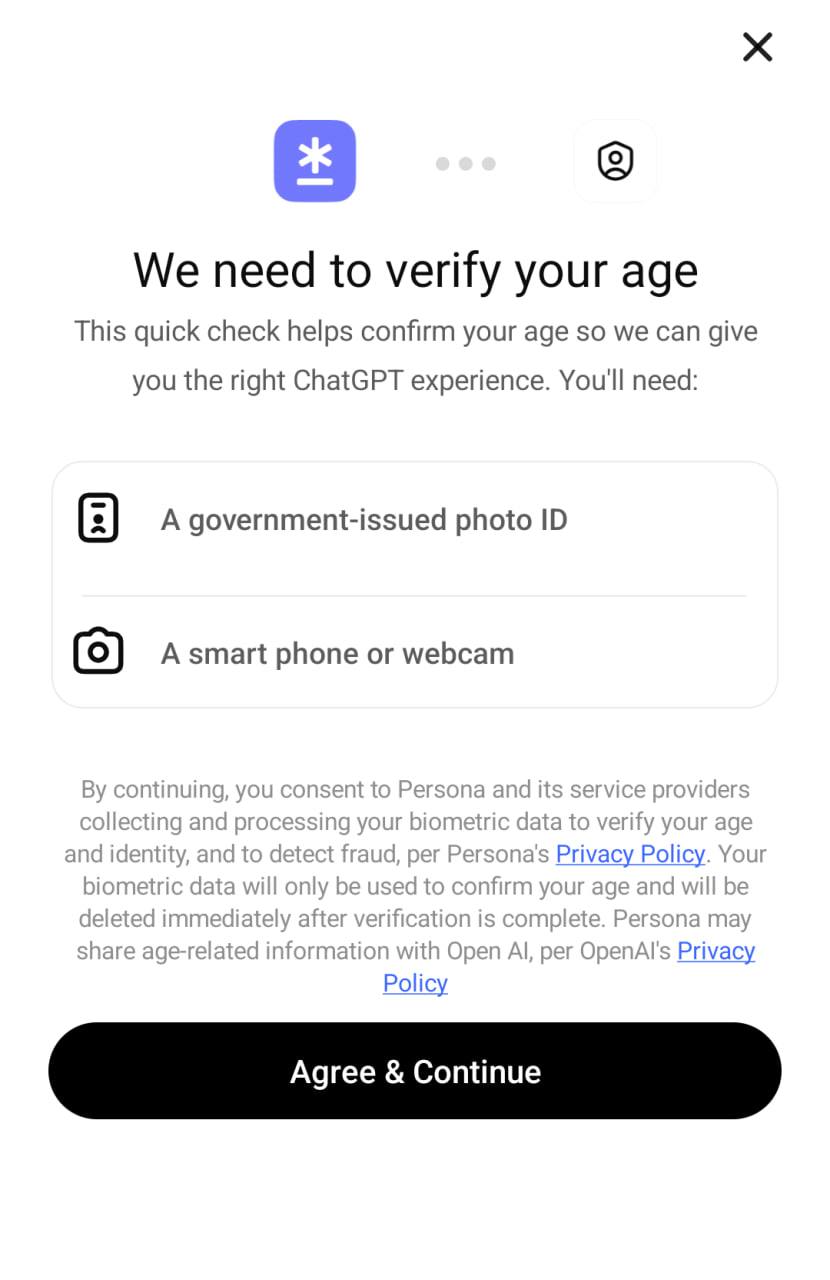Select the circular profile avatar icon
This screenshot has height=1280, width=830.
(x=615, y=161)
